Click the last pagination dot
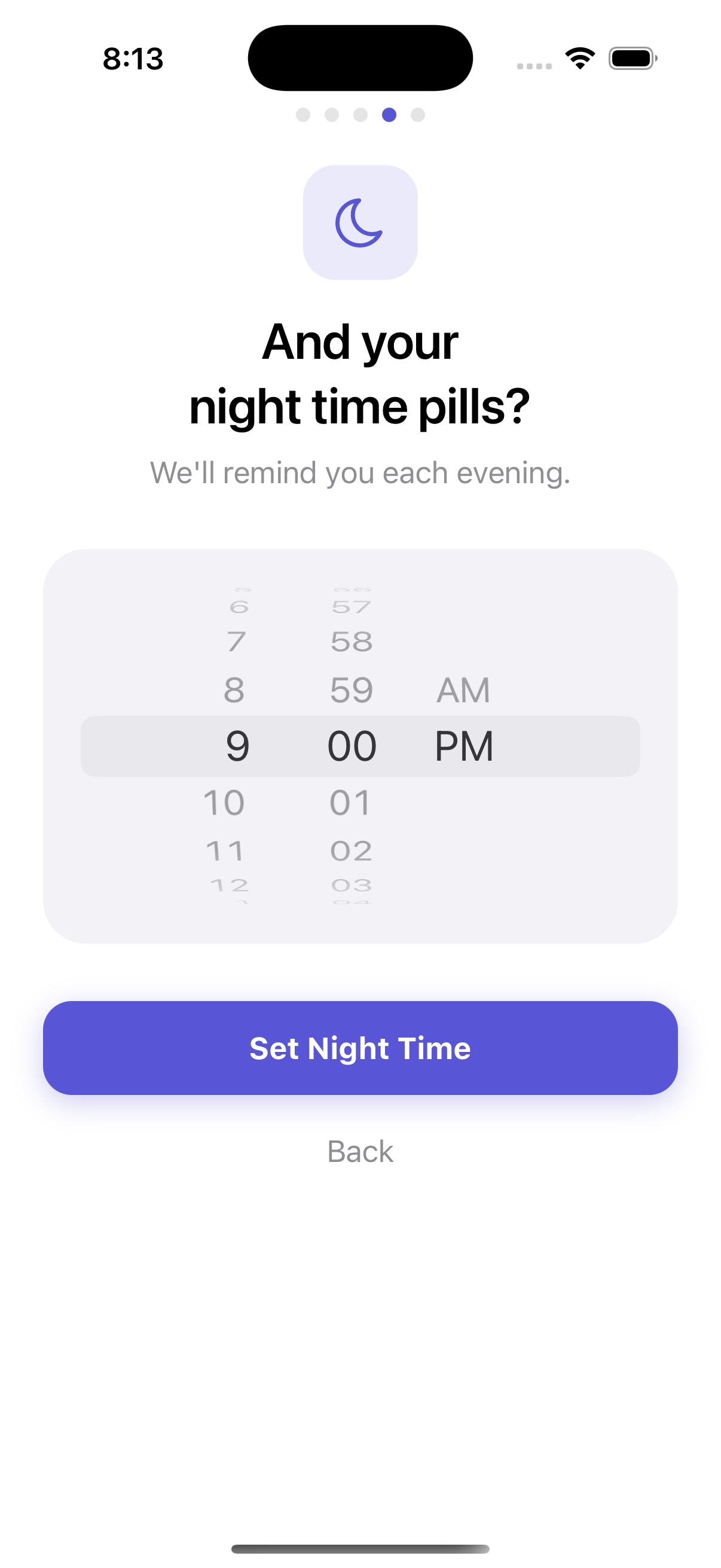Viewport: 721px width, 1568px height. tap(417, 113)
